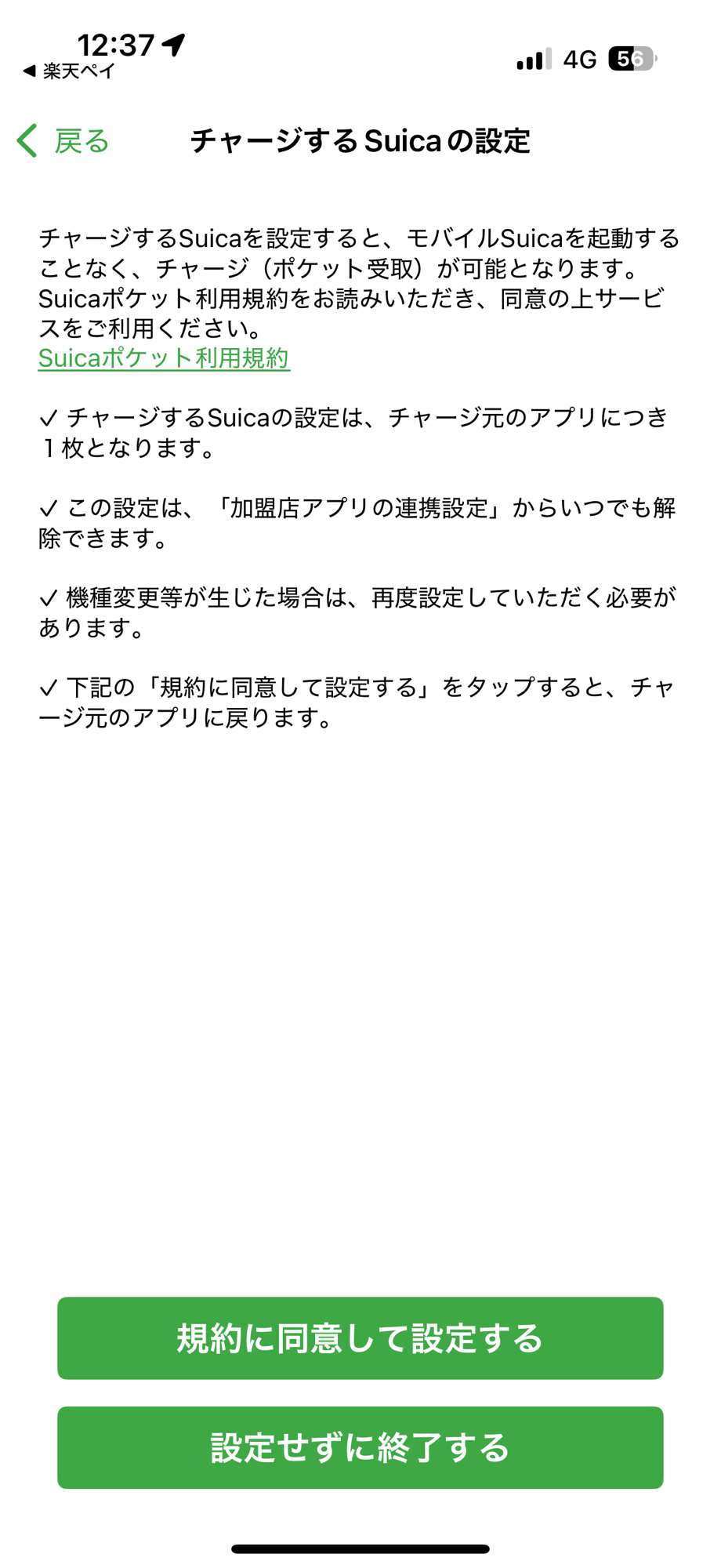The width and height of the screenshot is (721, 1568).
Task: Return to the 楽天ペイ app
Action: click(x=69, y=71)
